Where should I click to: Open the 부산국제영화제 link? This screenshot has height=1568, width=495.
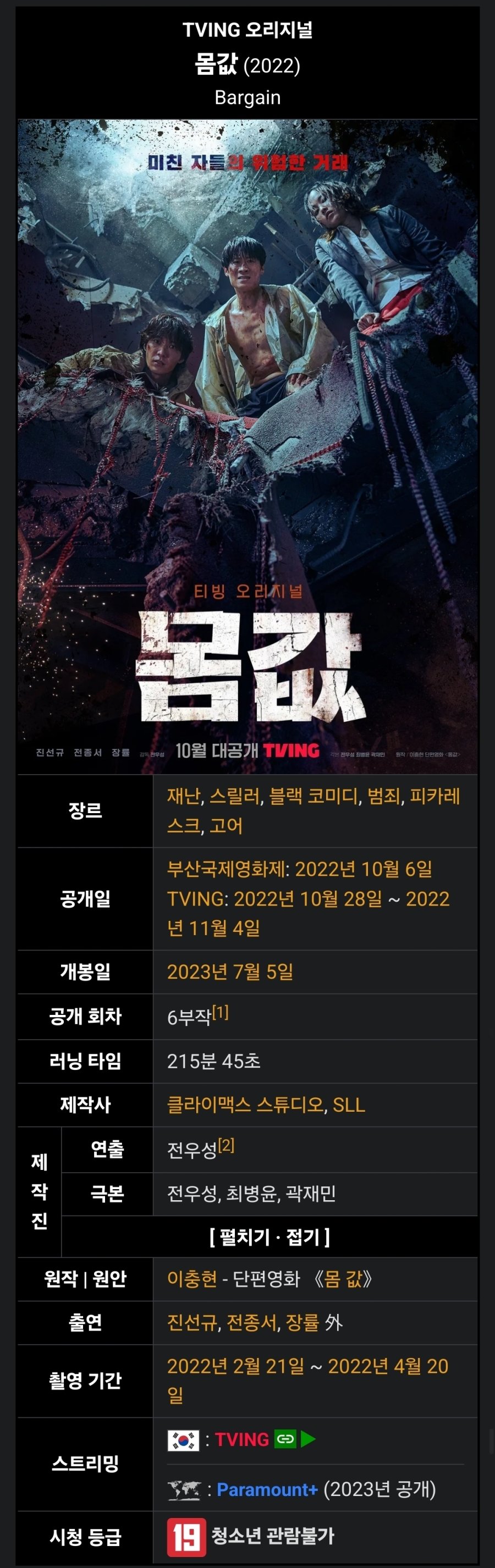point(224,869)
